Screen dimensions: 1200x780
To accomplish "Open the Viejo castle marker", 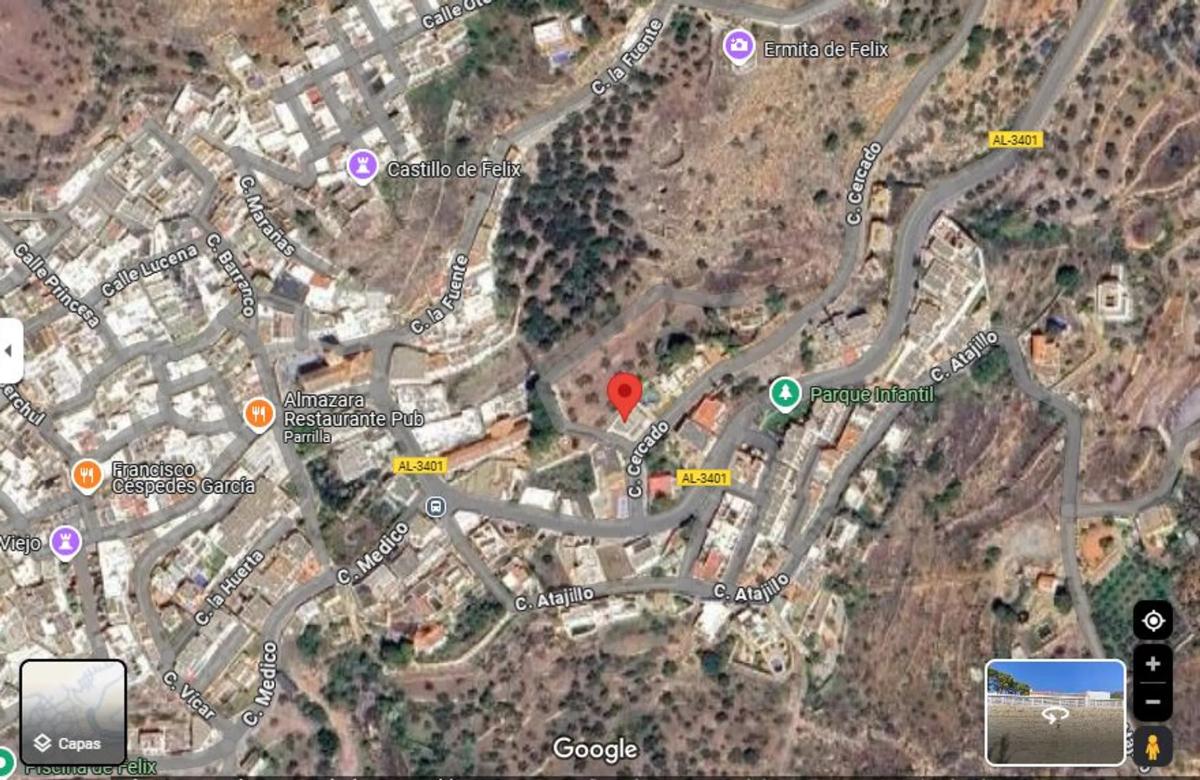I will (x=65, y=541).
